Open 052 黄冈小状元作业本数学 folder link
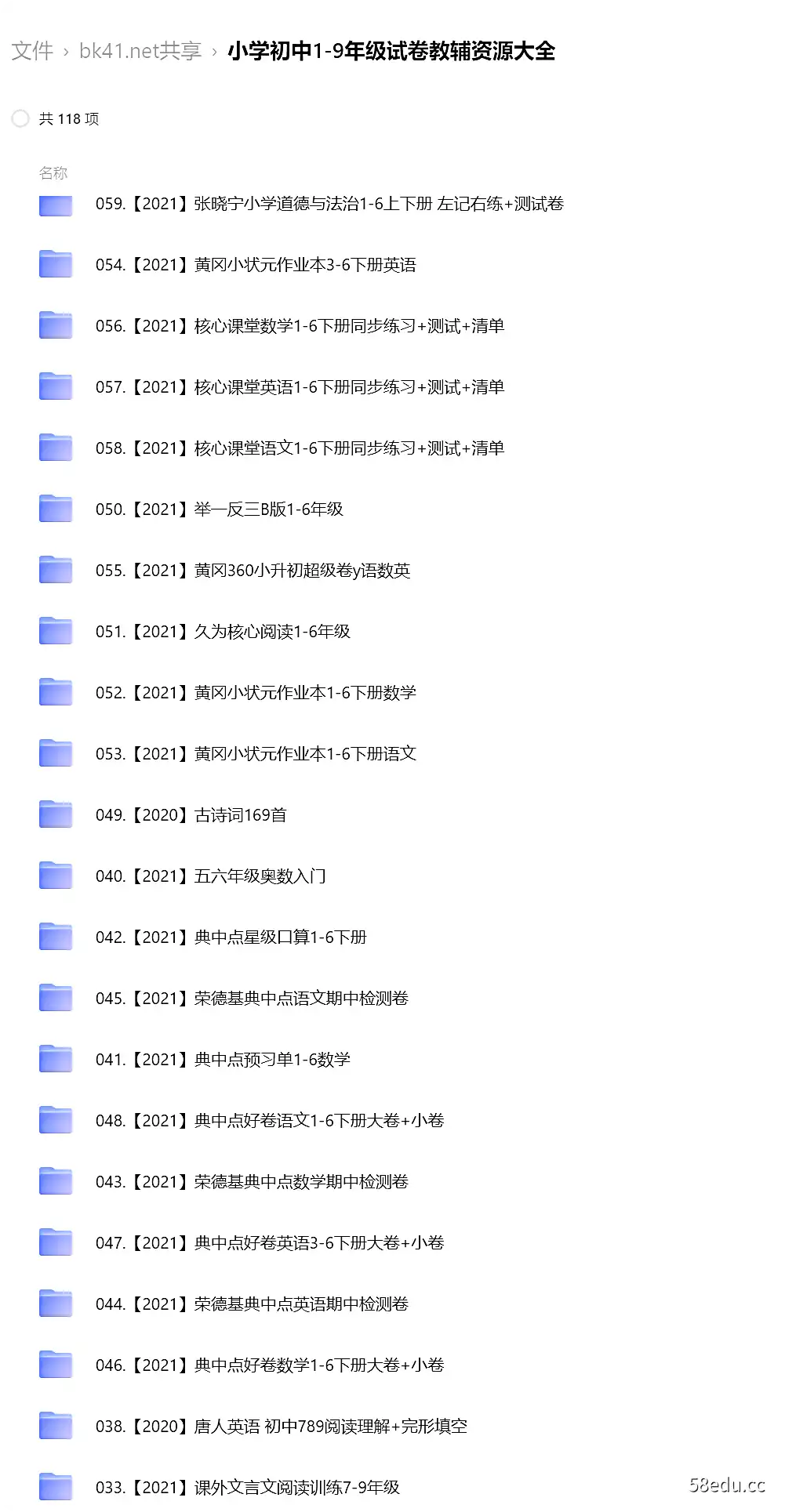 [256, 692]
